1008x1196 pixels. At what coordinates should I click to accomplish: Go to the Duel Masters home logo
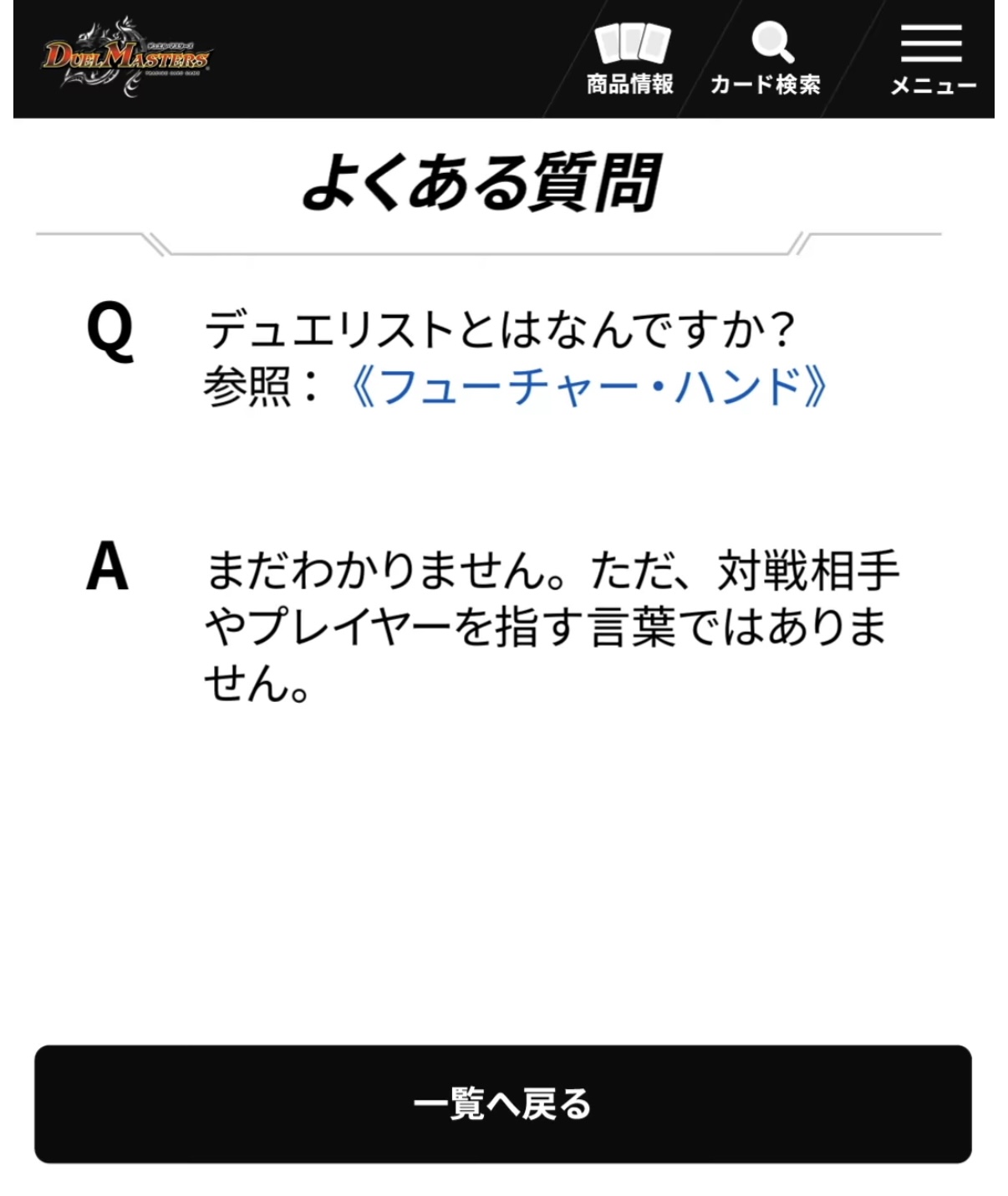tap(126, 57)
